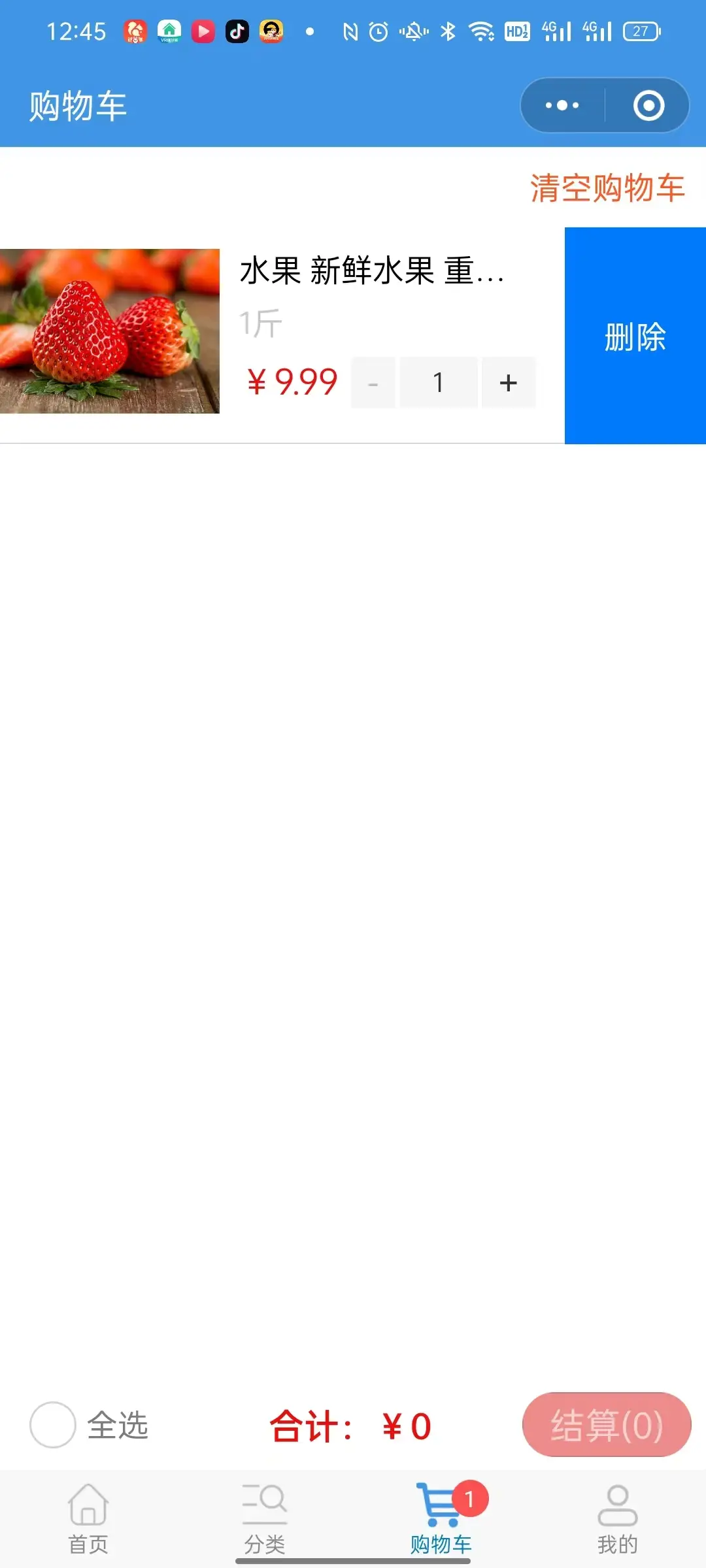Delete the strawberry item with 删除
The width and height of the screenshot is (706, 1568).
click(x=635, y=336)
